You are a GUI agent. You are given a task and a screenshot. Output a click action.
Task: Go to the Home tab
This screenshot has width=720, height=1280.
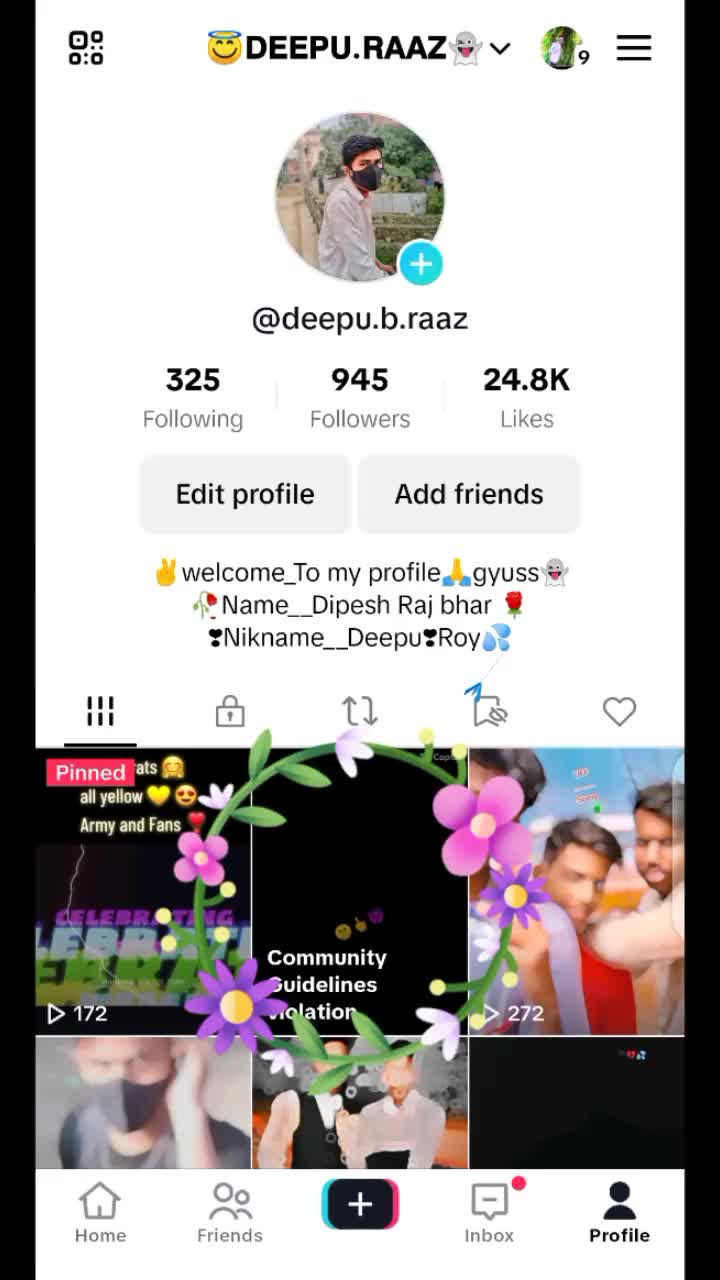(100, 1212)
